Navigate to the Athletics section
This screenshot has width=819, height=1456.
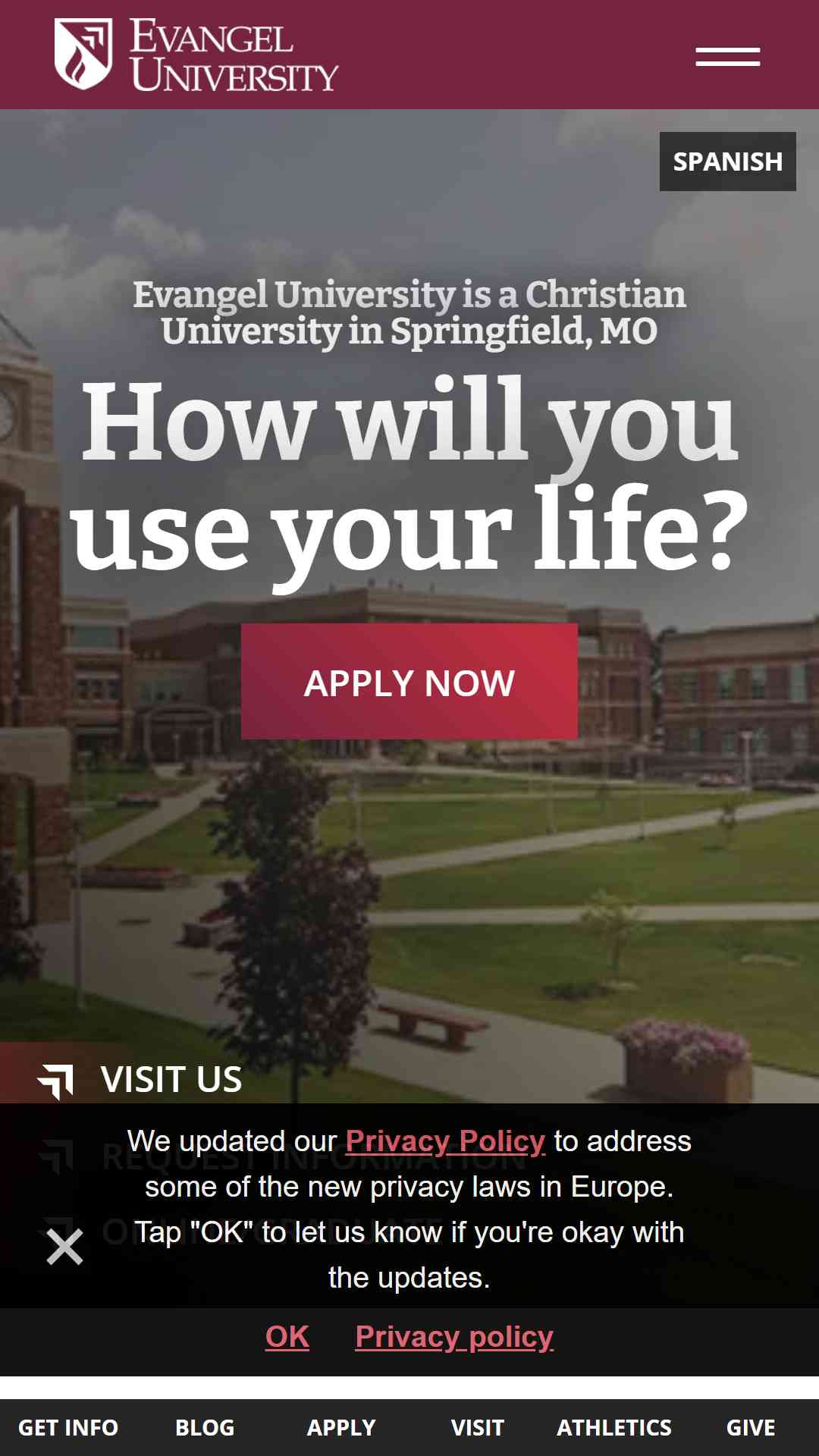tap(614, 1428)
